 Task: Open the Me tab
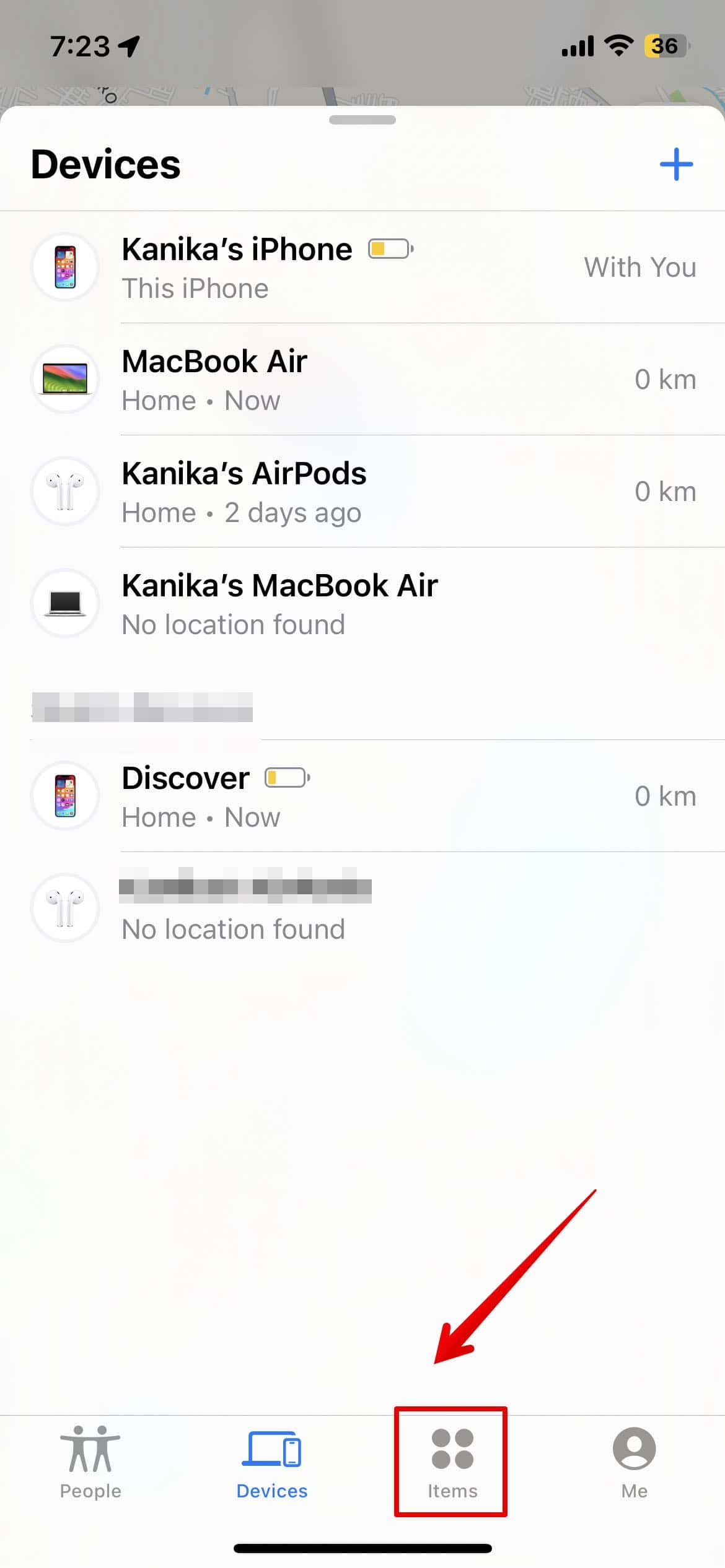[x=634, y=1463]
